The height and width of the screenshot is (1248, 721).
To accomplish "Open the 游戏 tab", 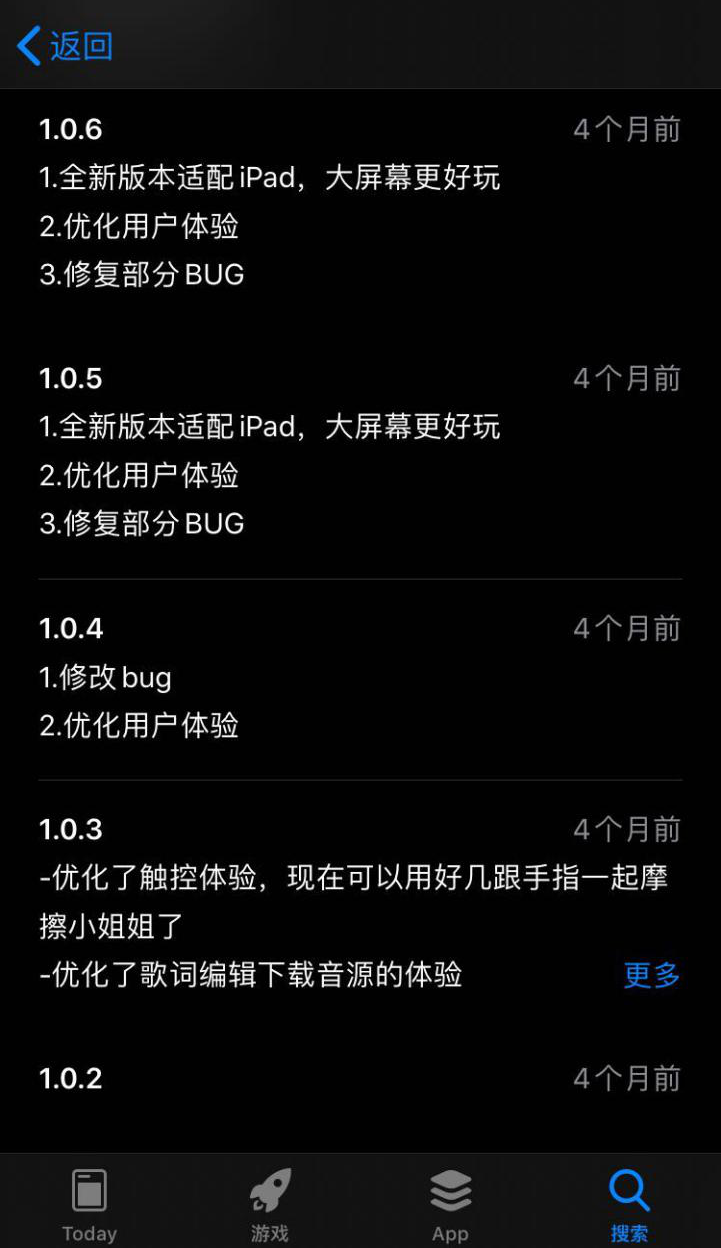I will tap(270, 1203).
